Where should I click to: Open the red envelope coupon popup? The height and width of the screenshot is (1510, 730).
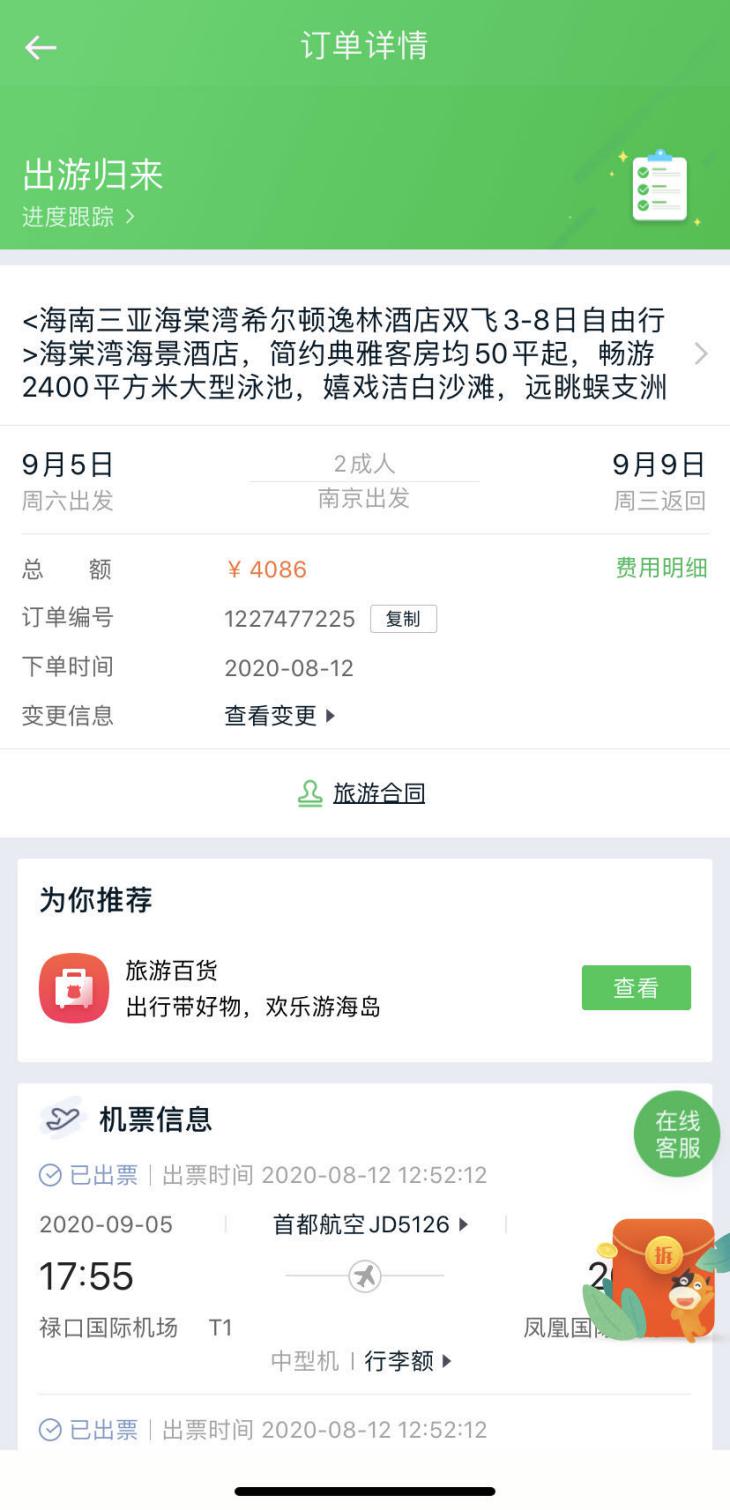click(x=662, y=1279)
